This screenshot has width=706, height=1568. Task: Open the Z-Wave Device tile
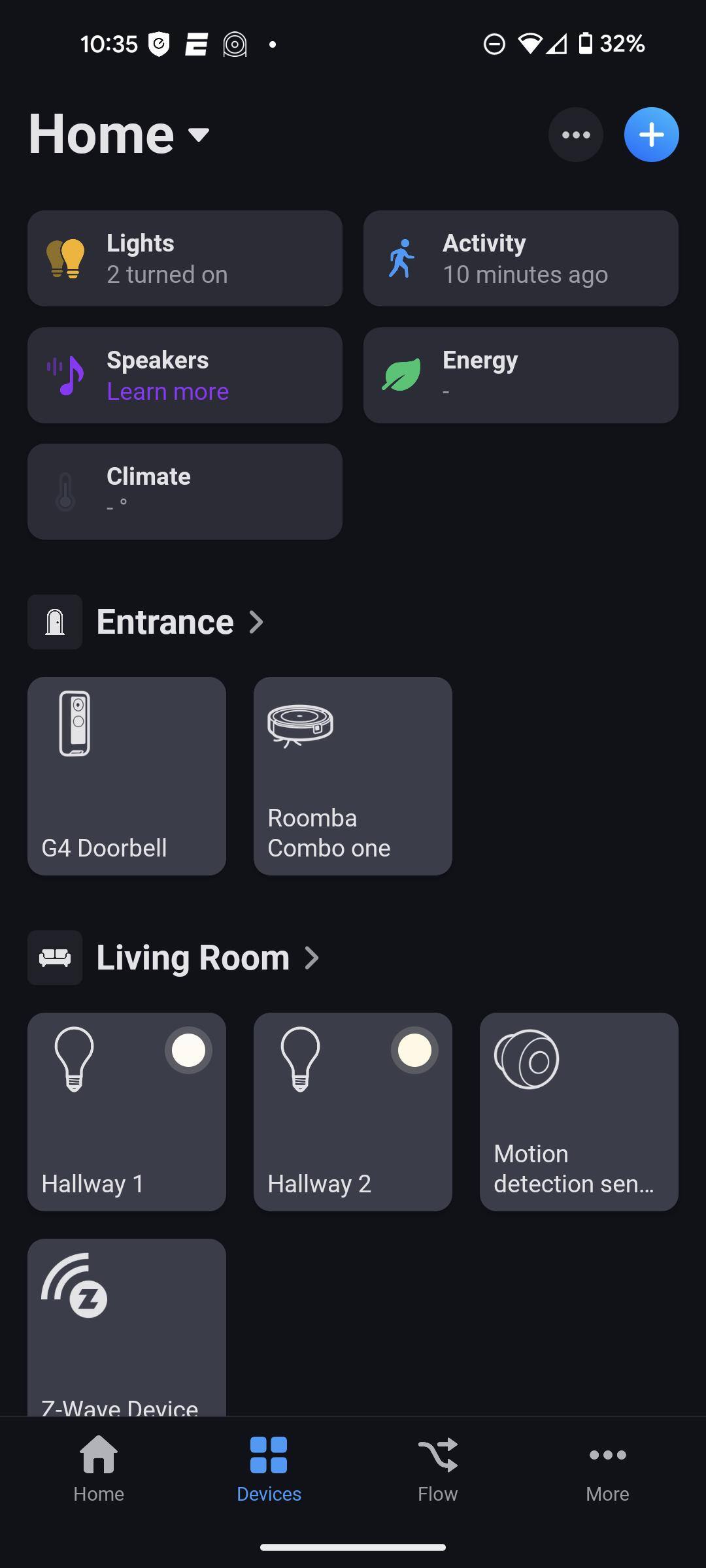[127, 1326]
